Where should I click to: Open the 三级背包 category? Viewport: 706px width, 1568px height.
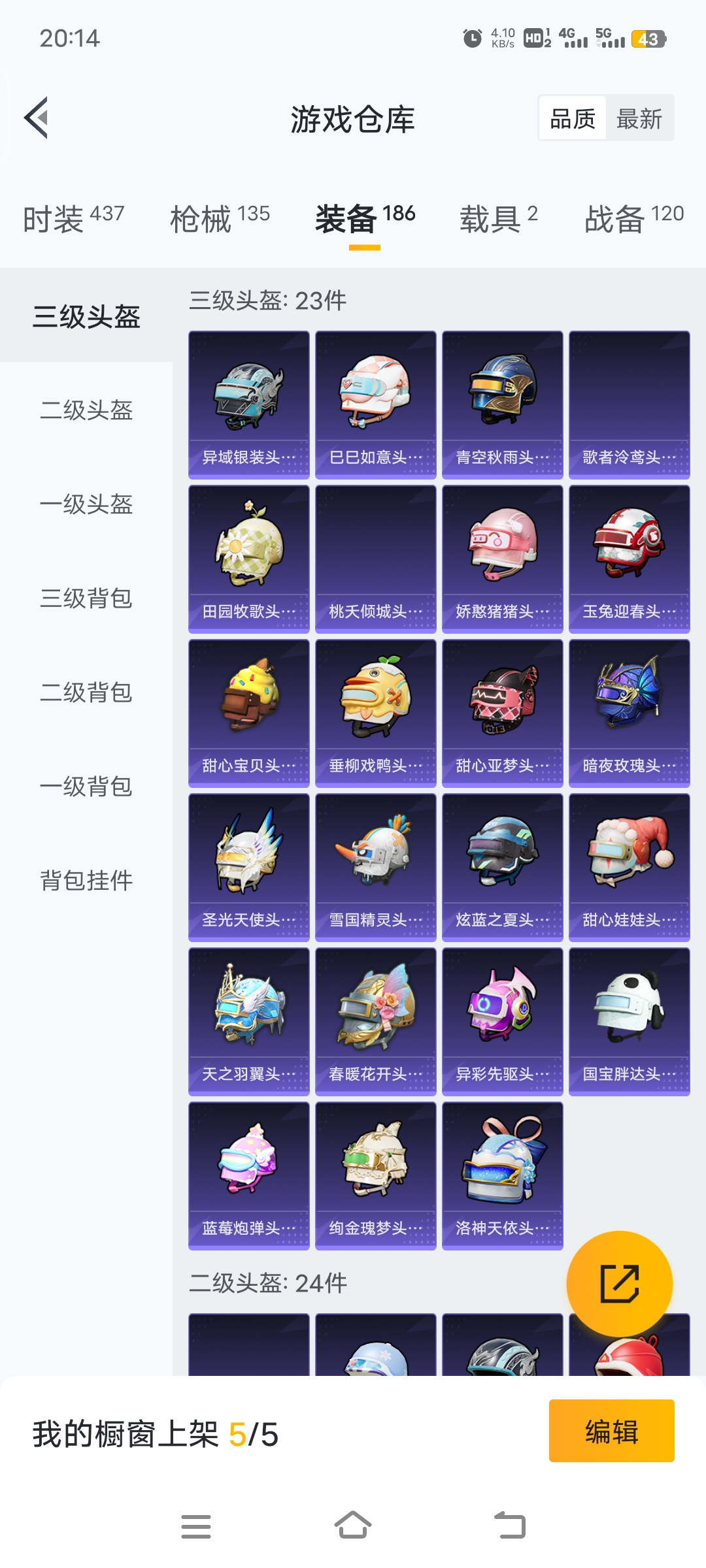pyautogui.click(x=86, y=598)
